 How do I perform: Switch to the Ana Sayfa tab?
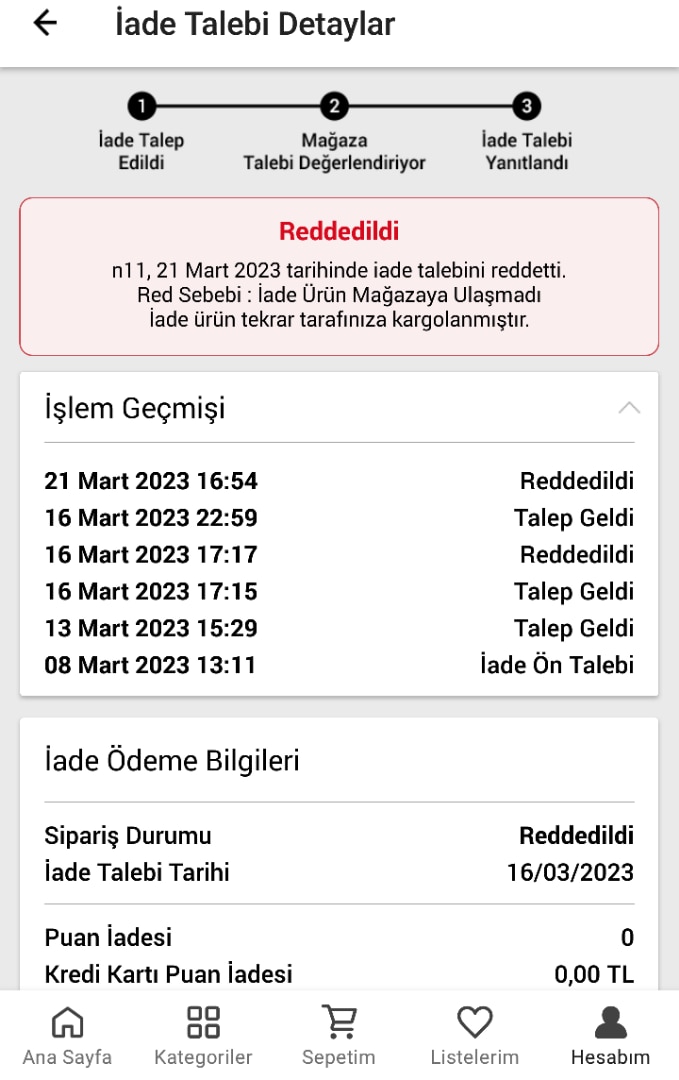pyautogui.click(x=67, y=1035)
